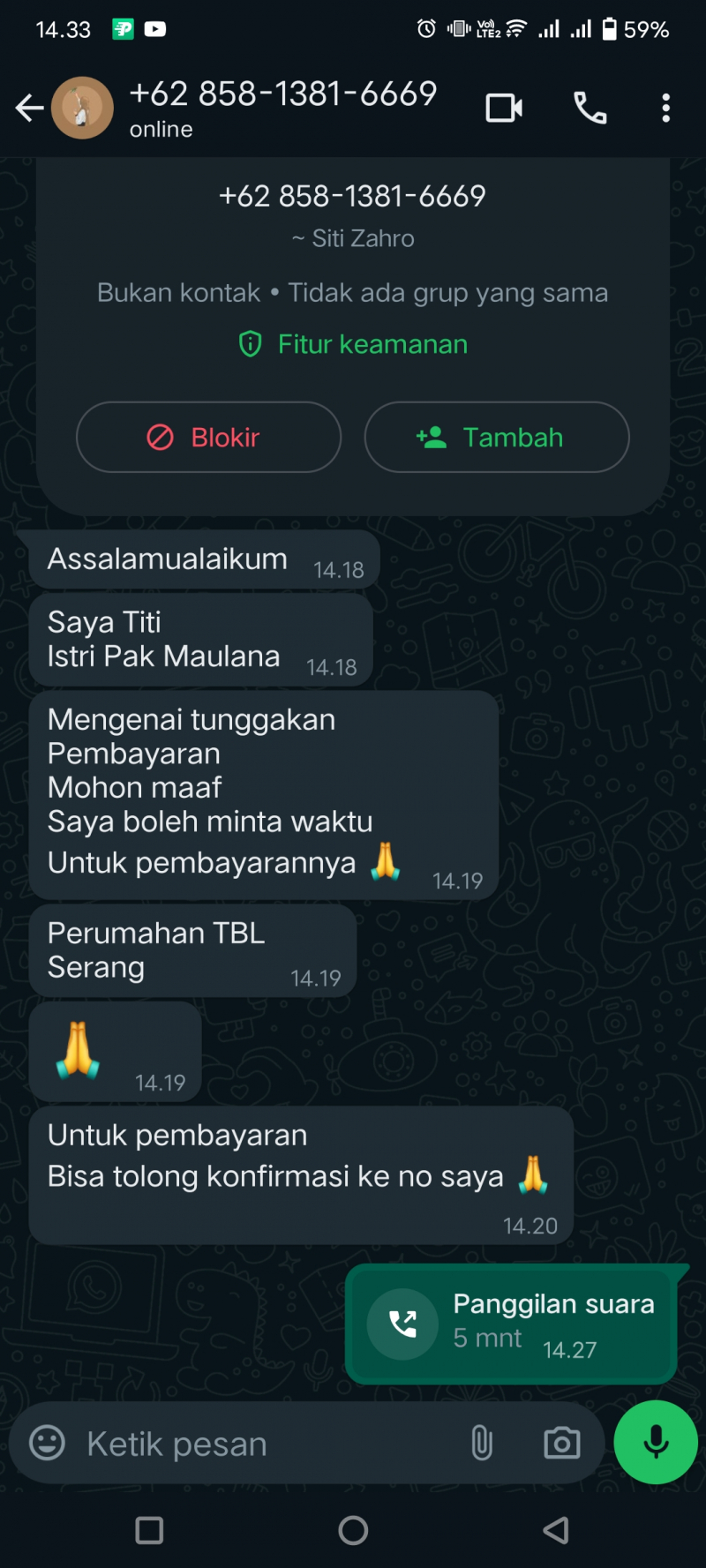Add the number via Tambah button
This screenshot has height=1568, width=706.
(x=496, y=438)
